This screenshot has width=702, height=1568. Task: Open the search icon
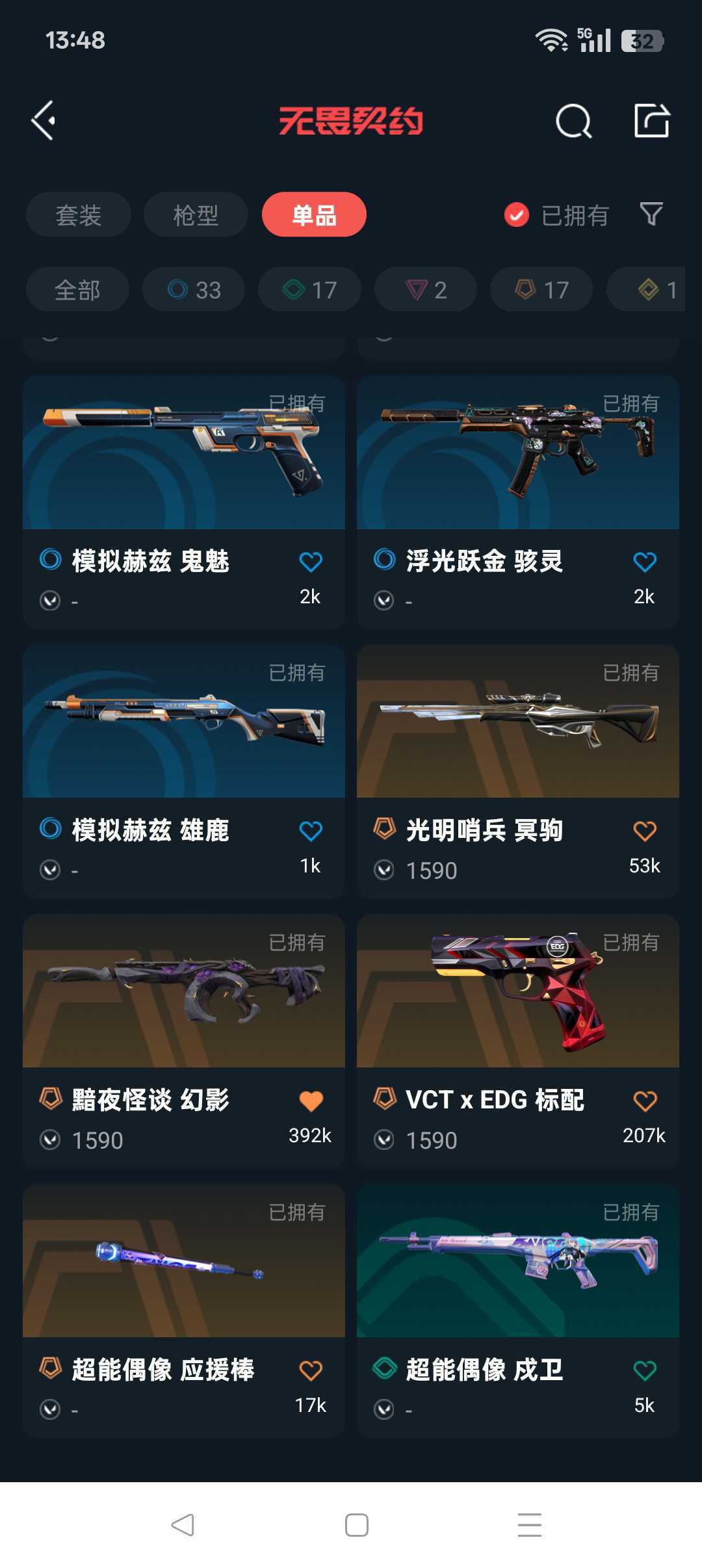tap(574, 120)
